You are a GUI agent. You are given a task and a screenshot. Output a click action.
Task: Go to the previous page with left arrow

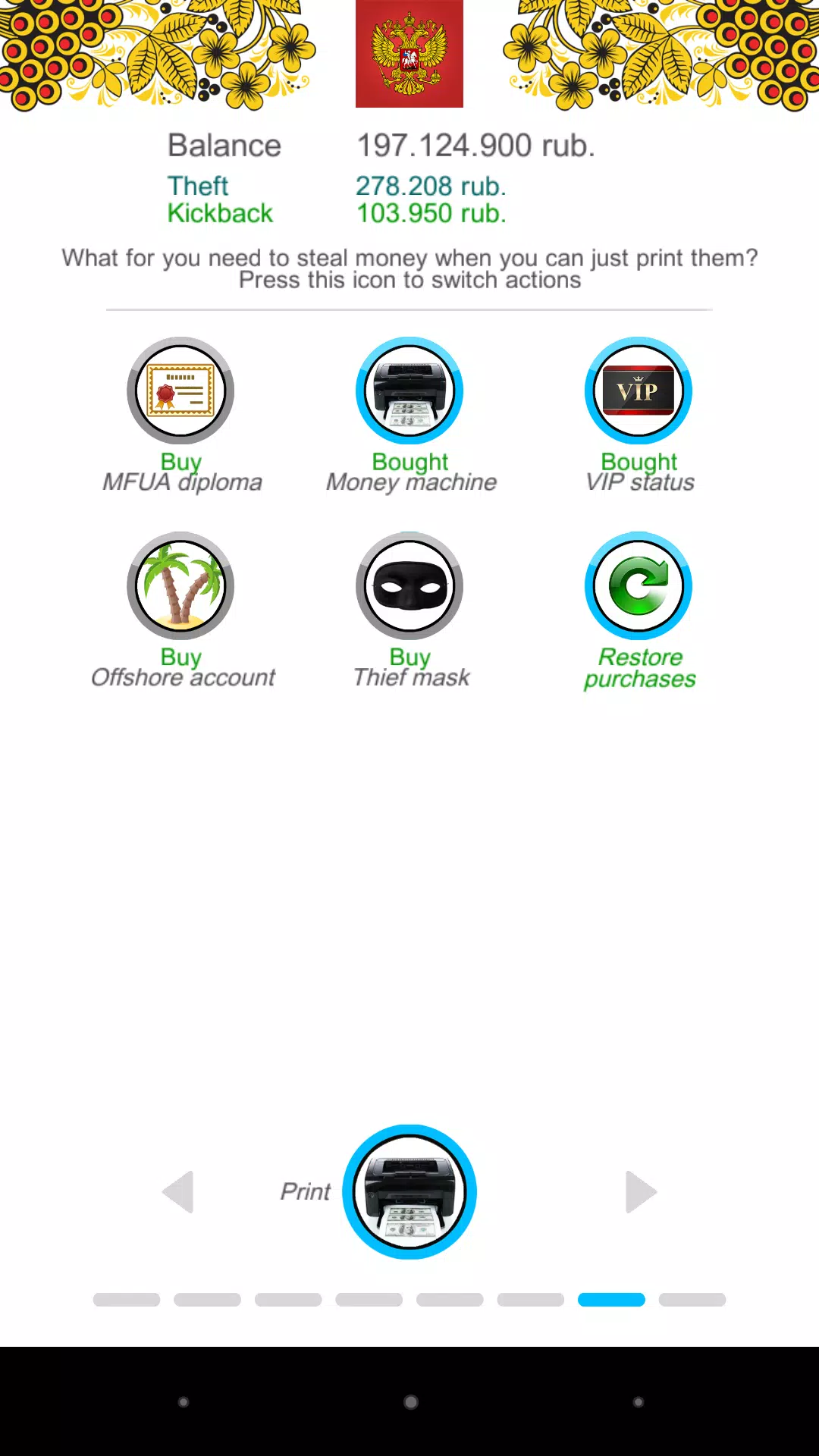click(x=178, y=1192)
